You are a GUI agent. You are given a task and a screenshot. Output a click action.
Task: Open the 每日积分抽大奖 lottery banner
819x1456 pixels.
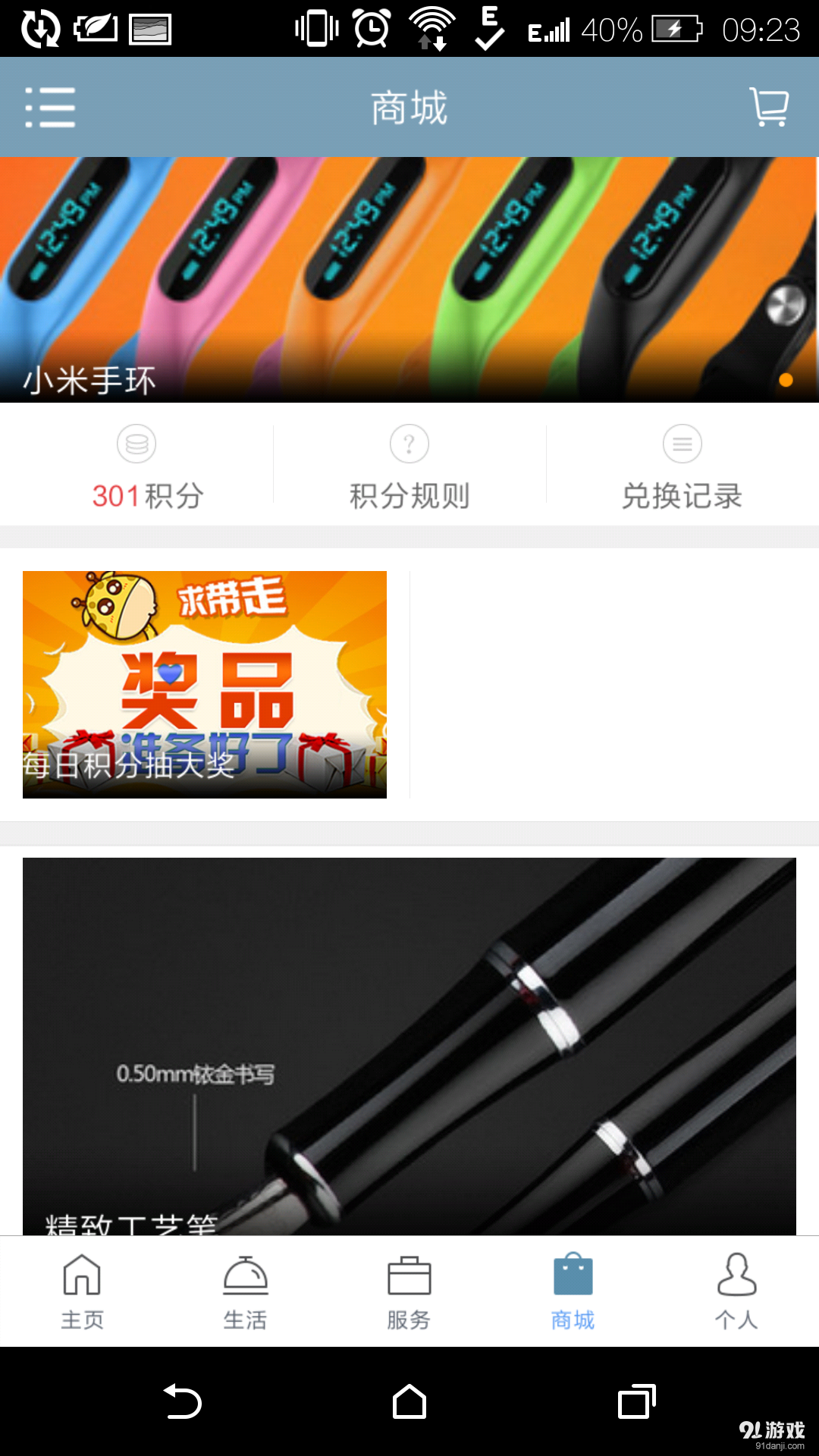coord(204,682)
